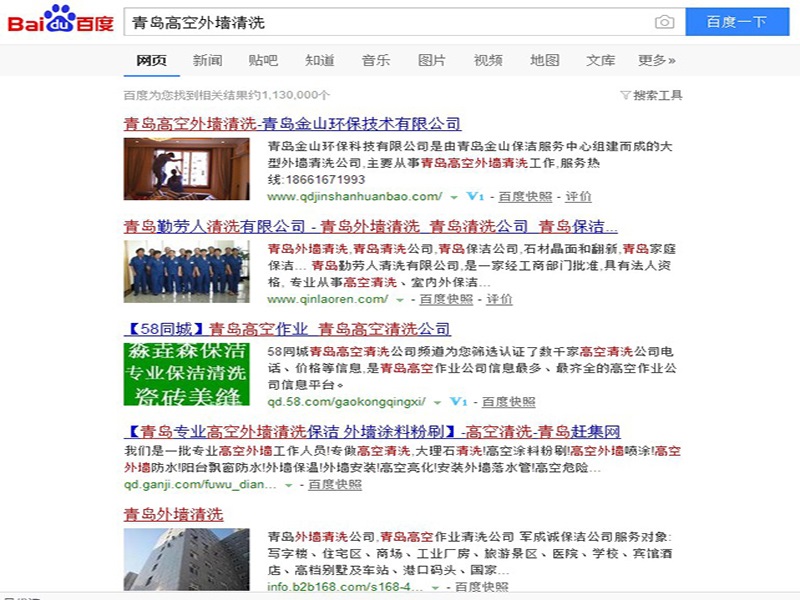Viewport: 800px width, 600px height.
Task: Open the 青岛赶集网 外墙清洗保洁 result
Action: coord(372,432)
